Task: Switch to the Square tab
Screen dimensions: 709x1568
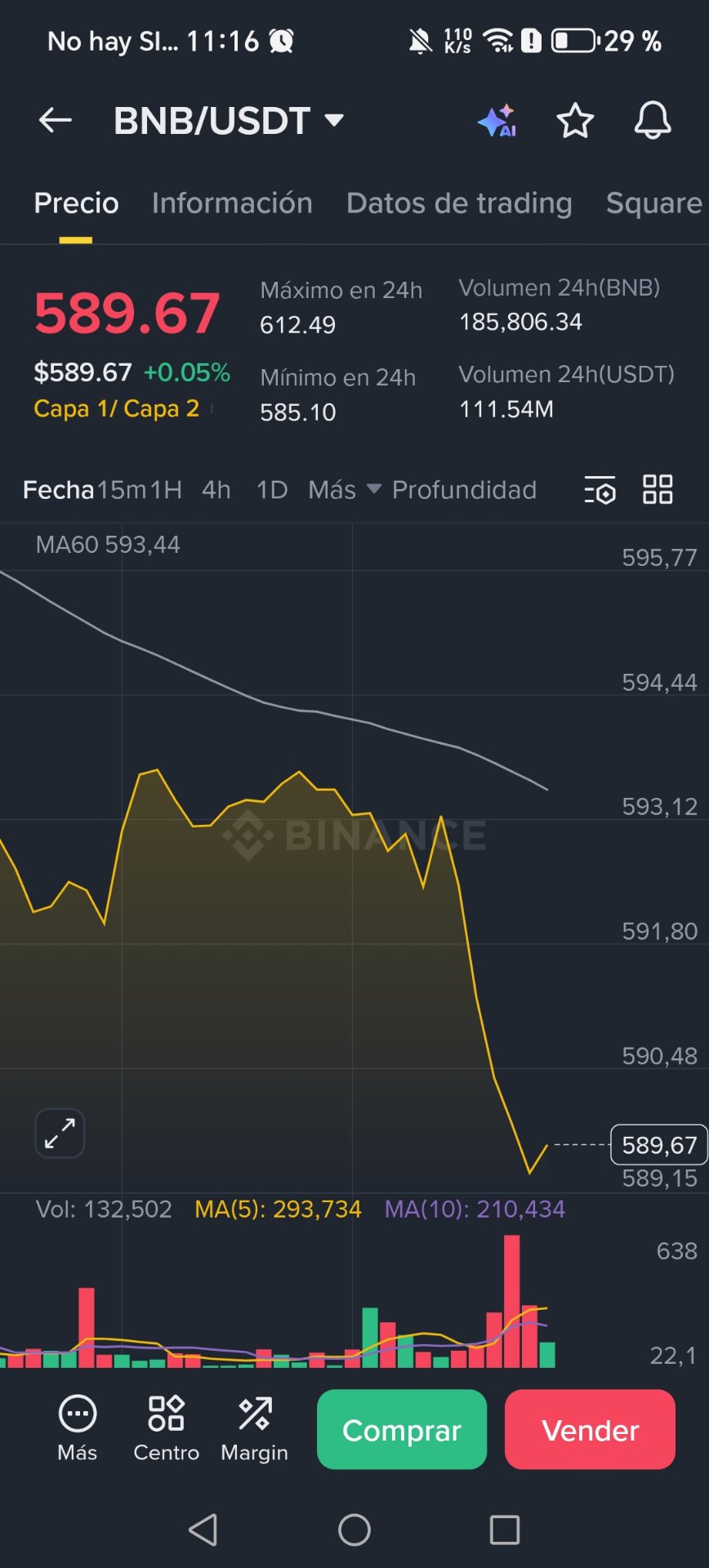Action: click(653, 203)
